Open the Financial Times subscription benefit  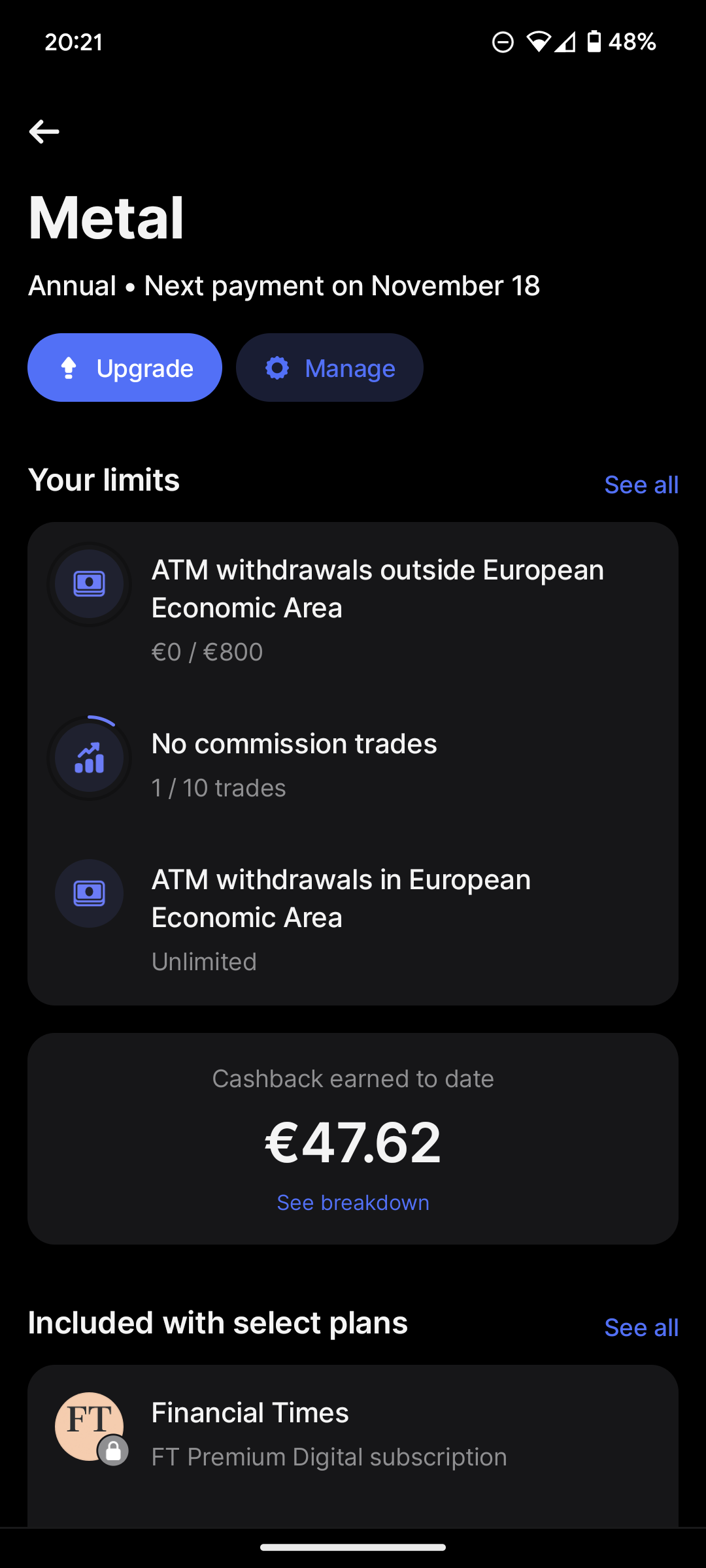[353, 1433]
